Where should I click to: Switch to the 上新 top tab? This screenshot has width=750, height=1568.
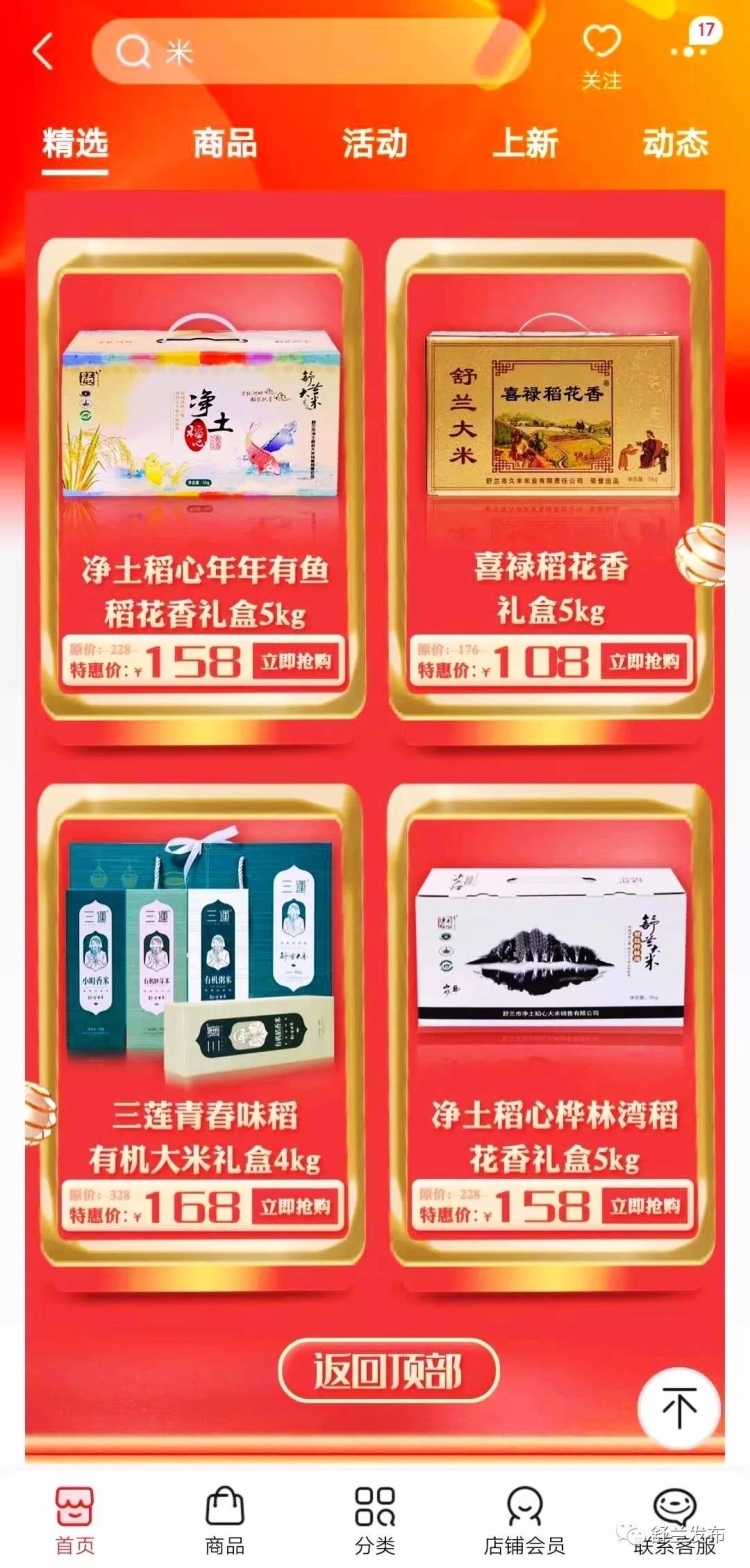525,143
